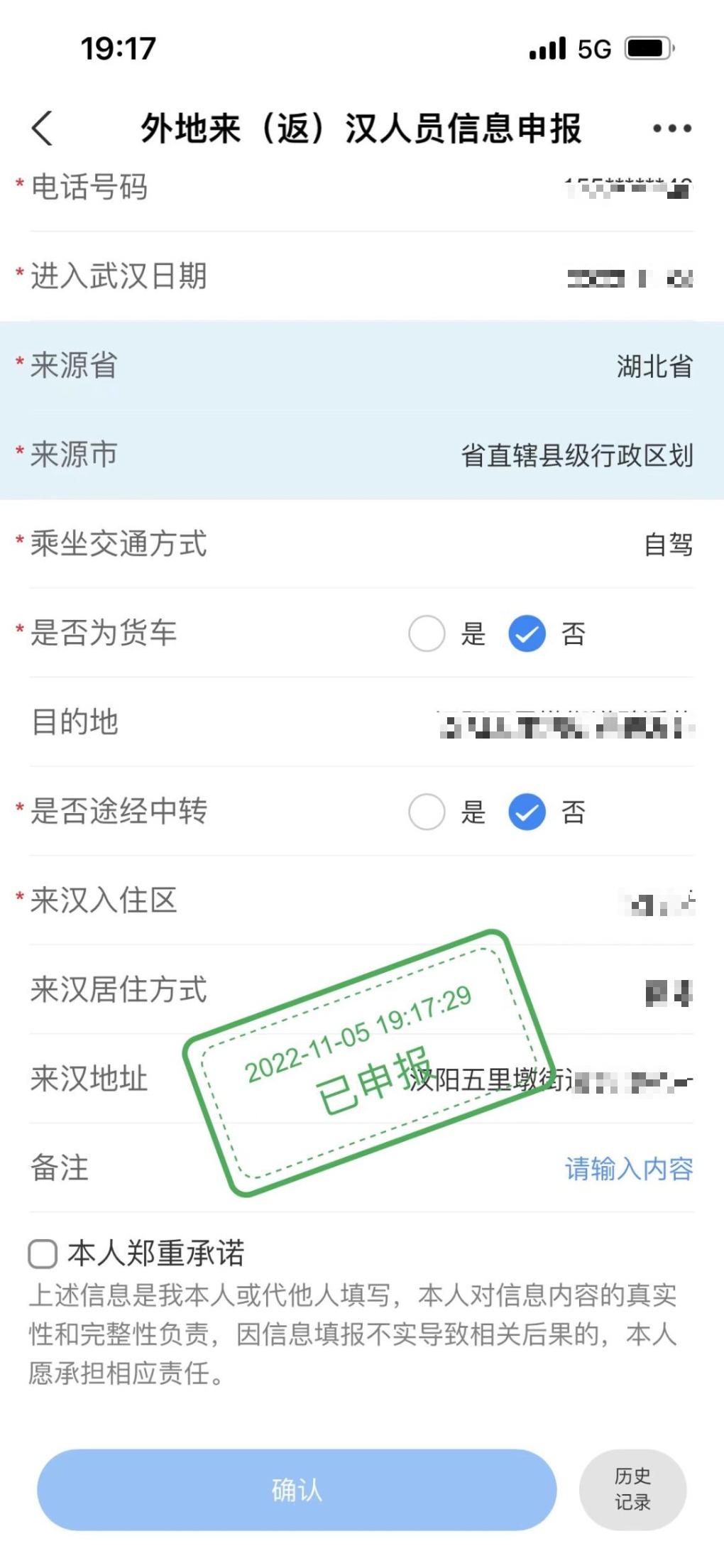Edit the 目的地 destination field
Image resolution: width=724 pixels, height=1568 pixels.
(566, 724)
